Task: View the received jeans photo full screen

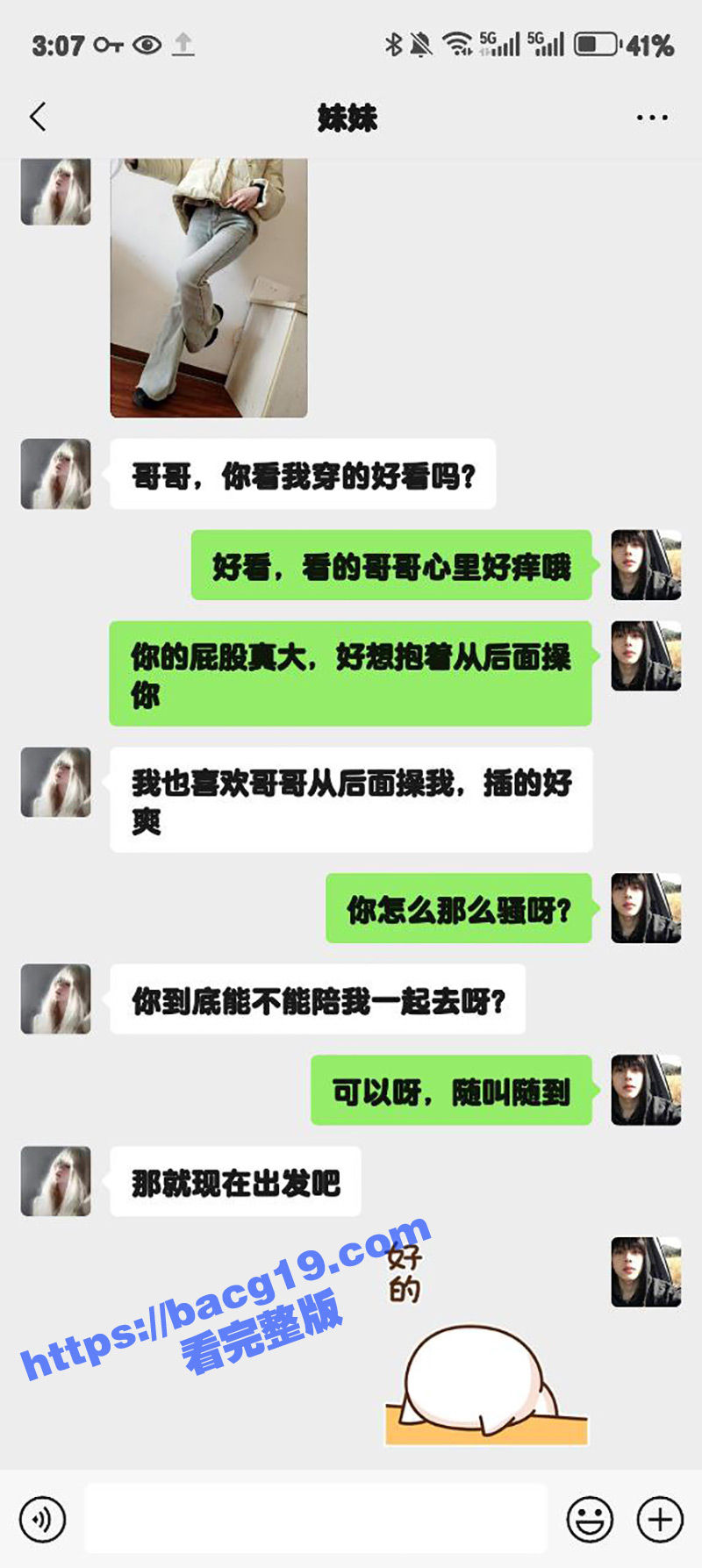Action: 209,288
